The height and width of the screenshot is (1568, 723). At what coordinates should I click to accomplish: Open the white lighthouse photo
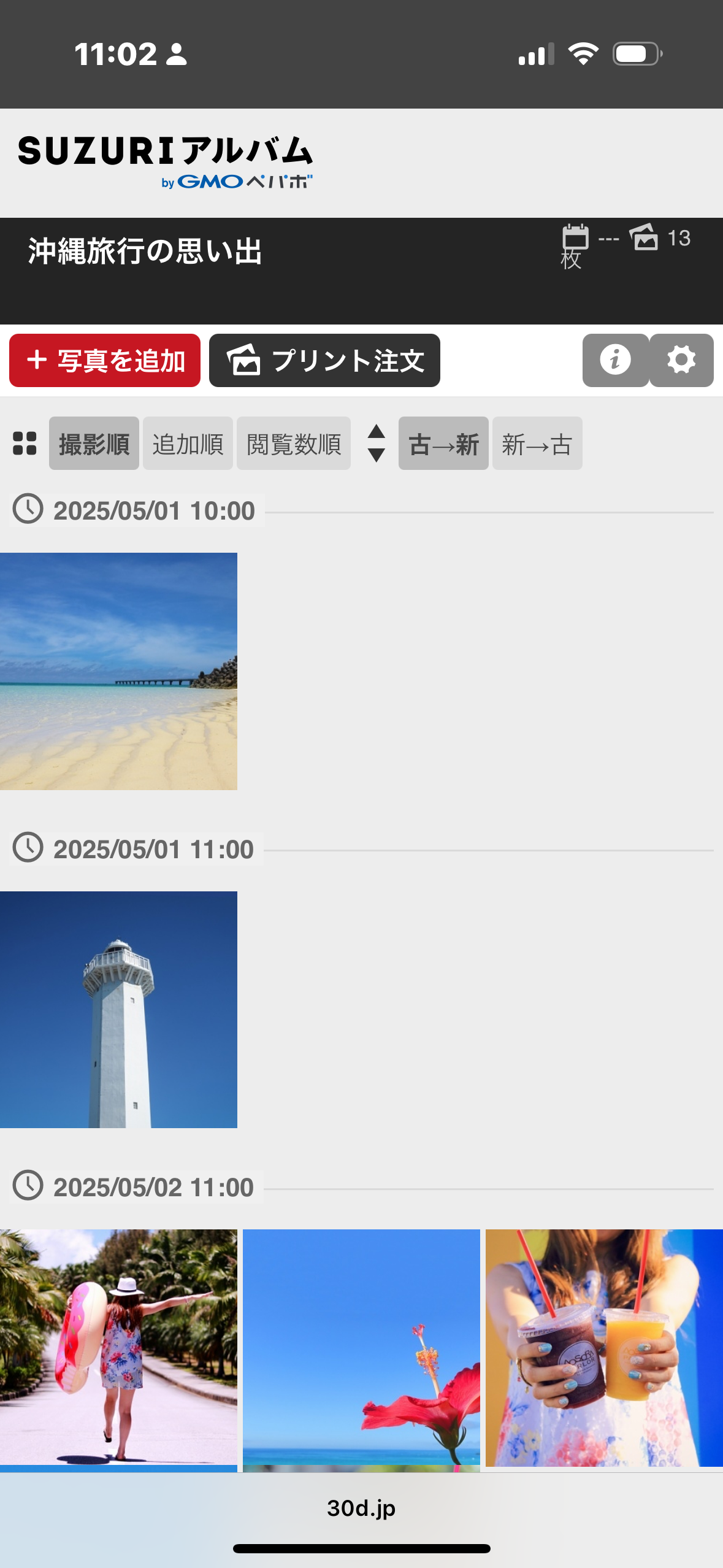tap(118, 1009)
